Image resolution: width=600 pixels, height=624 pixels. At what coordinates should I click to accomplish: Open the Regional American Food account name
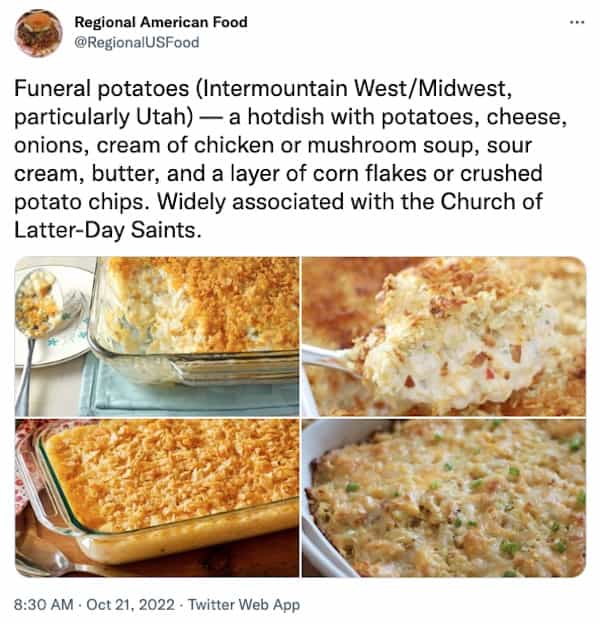point(161,22)
